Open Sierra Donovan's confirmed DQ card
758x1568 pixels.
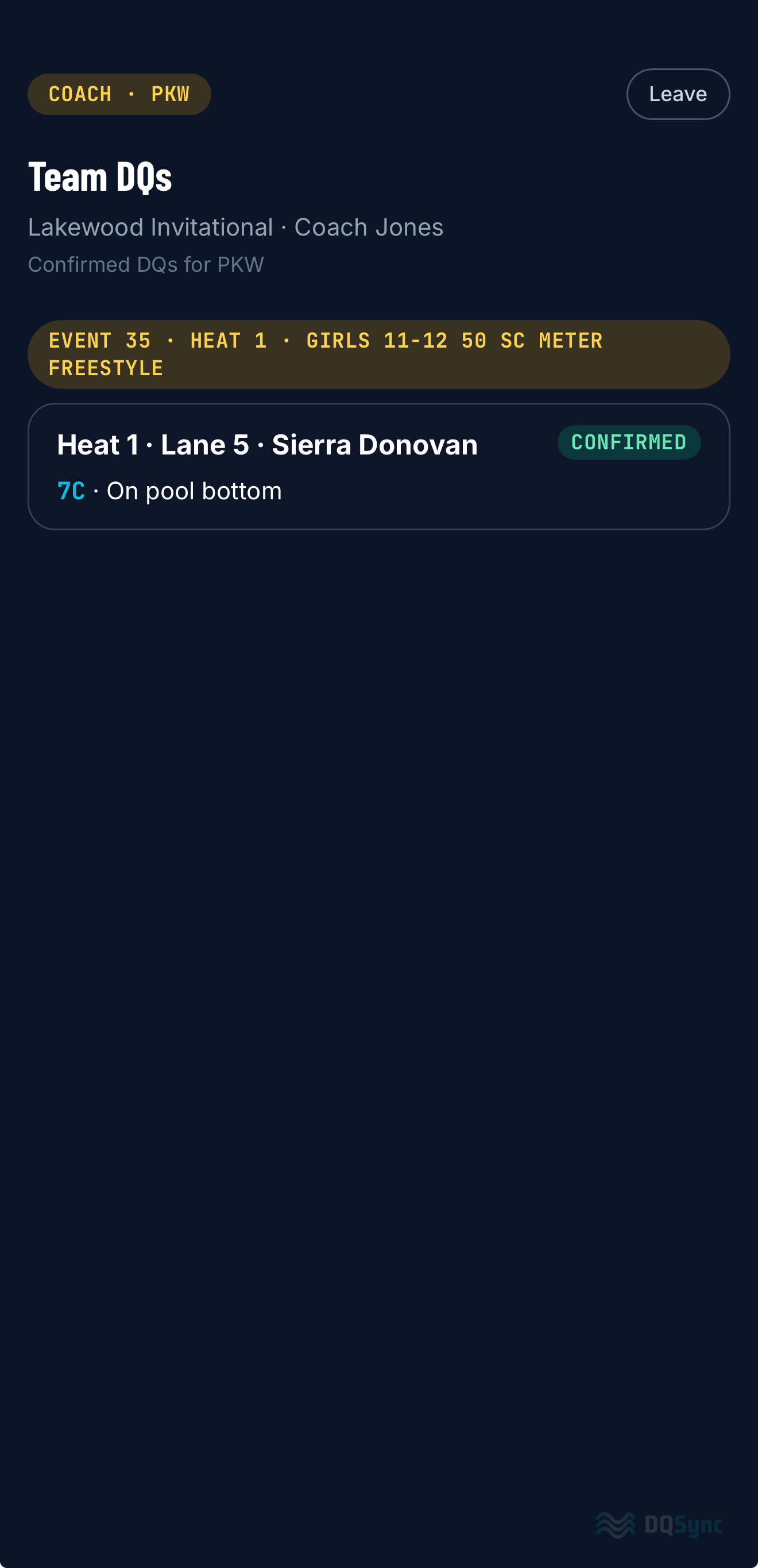pos(378,466)
